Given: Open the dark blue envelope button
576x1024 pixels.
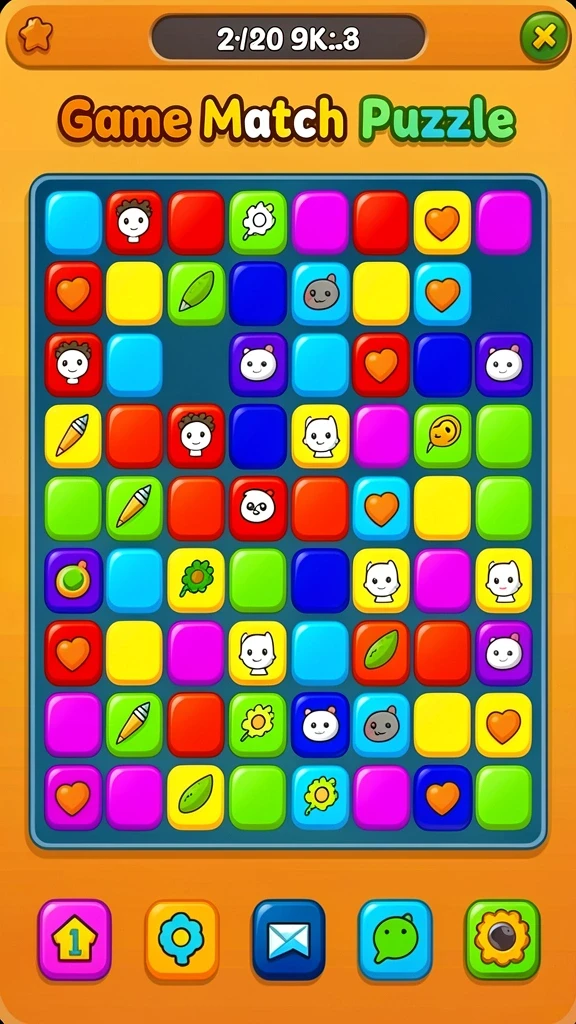Looking at the screenshot, I should coord(289,940).
